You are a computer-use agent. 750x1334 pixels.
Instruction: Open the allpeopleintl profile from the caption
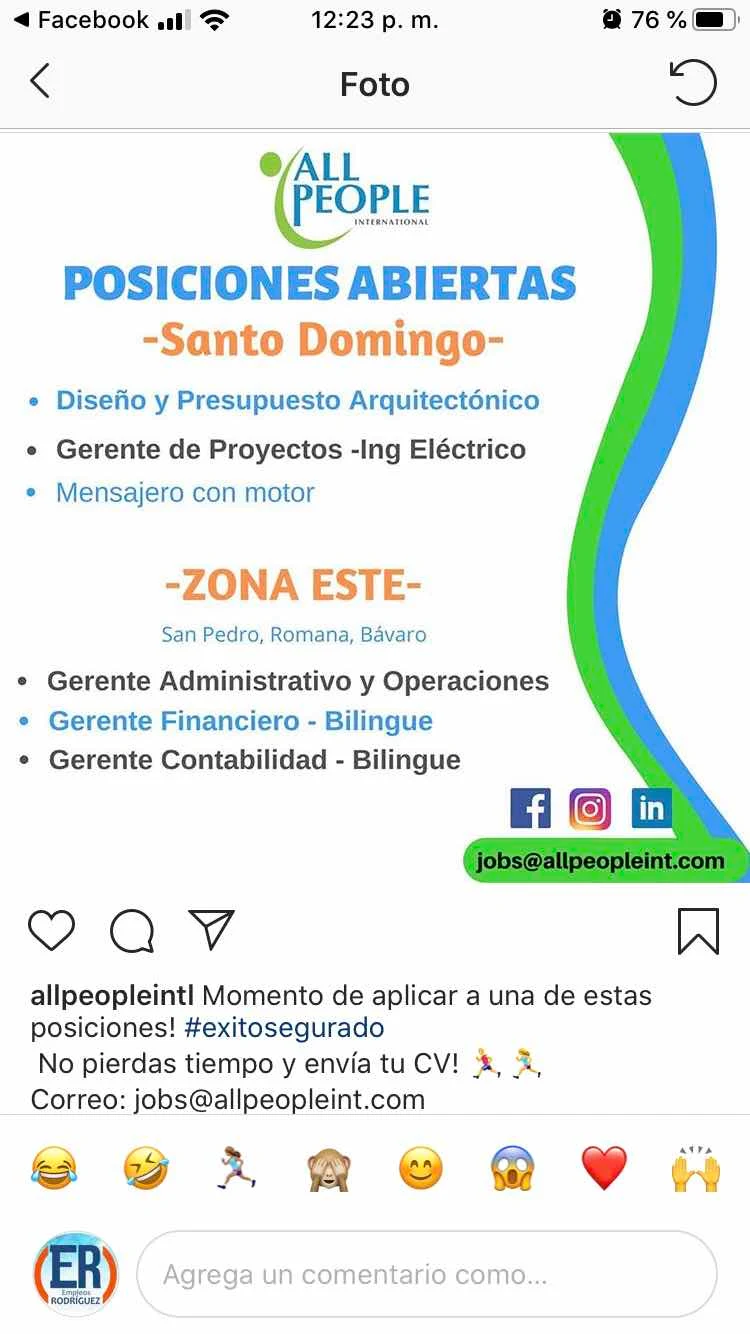[114, 996]
